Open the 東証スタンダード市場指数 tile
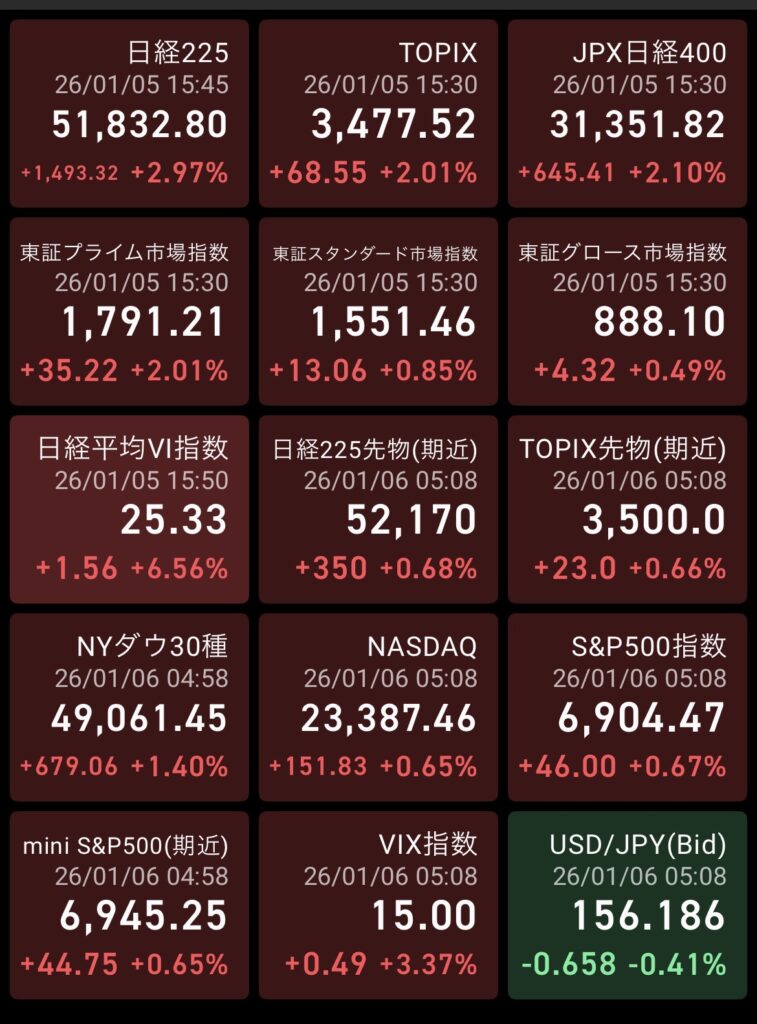The width and height of the screenshot is (757, 1024). point(378,311)
